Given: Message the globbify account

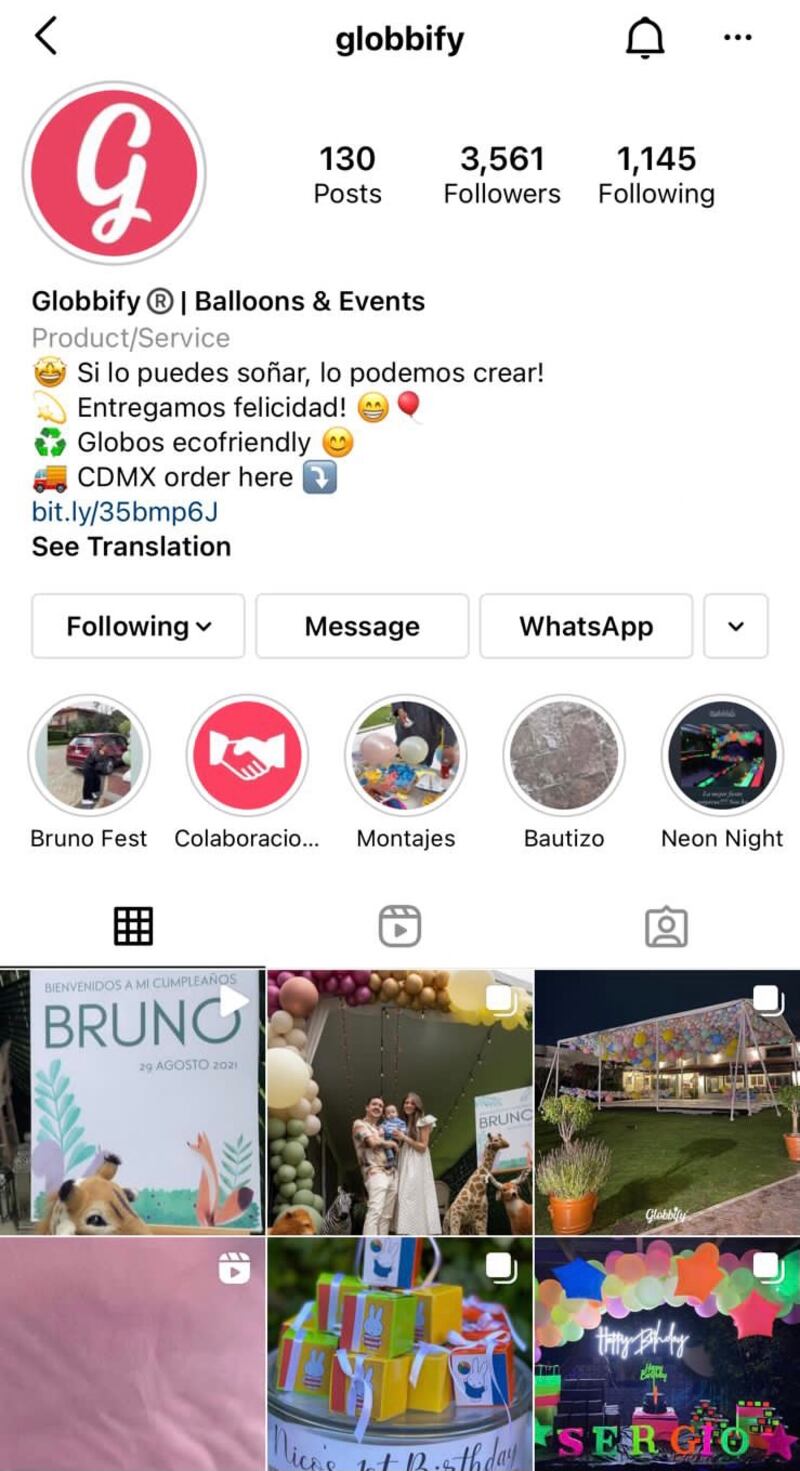Looking at the screenshot, I should tap(362, 626).
